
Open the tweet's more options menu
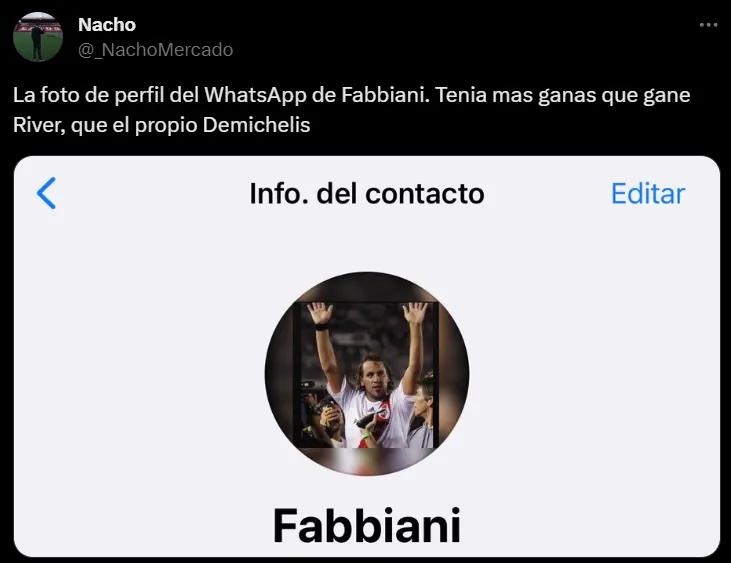click(x=708, y=26)
